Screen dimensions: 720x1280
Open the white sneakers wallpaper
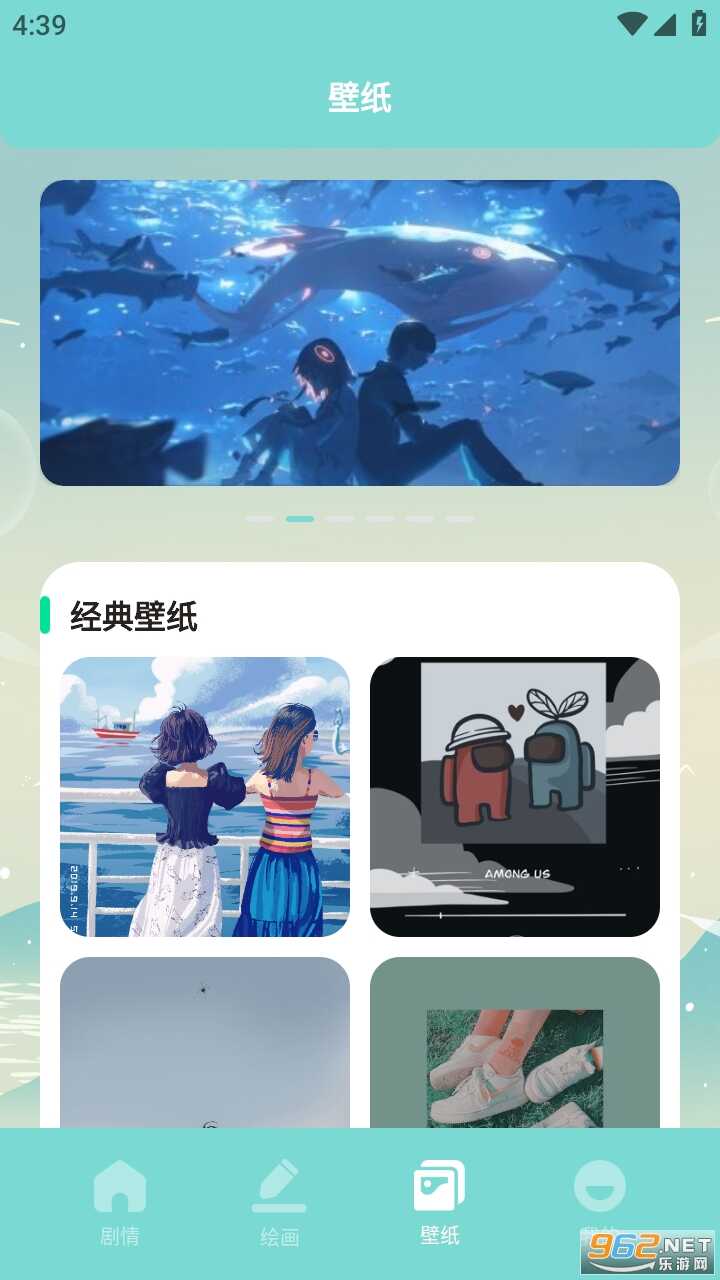[515, 1042]
